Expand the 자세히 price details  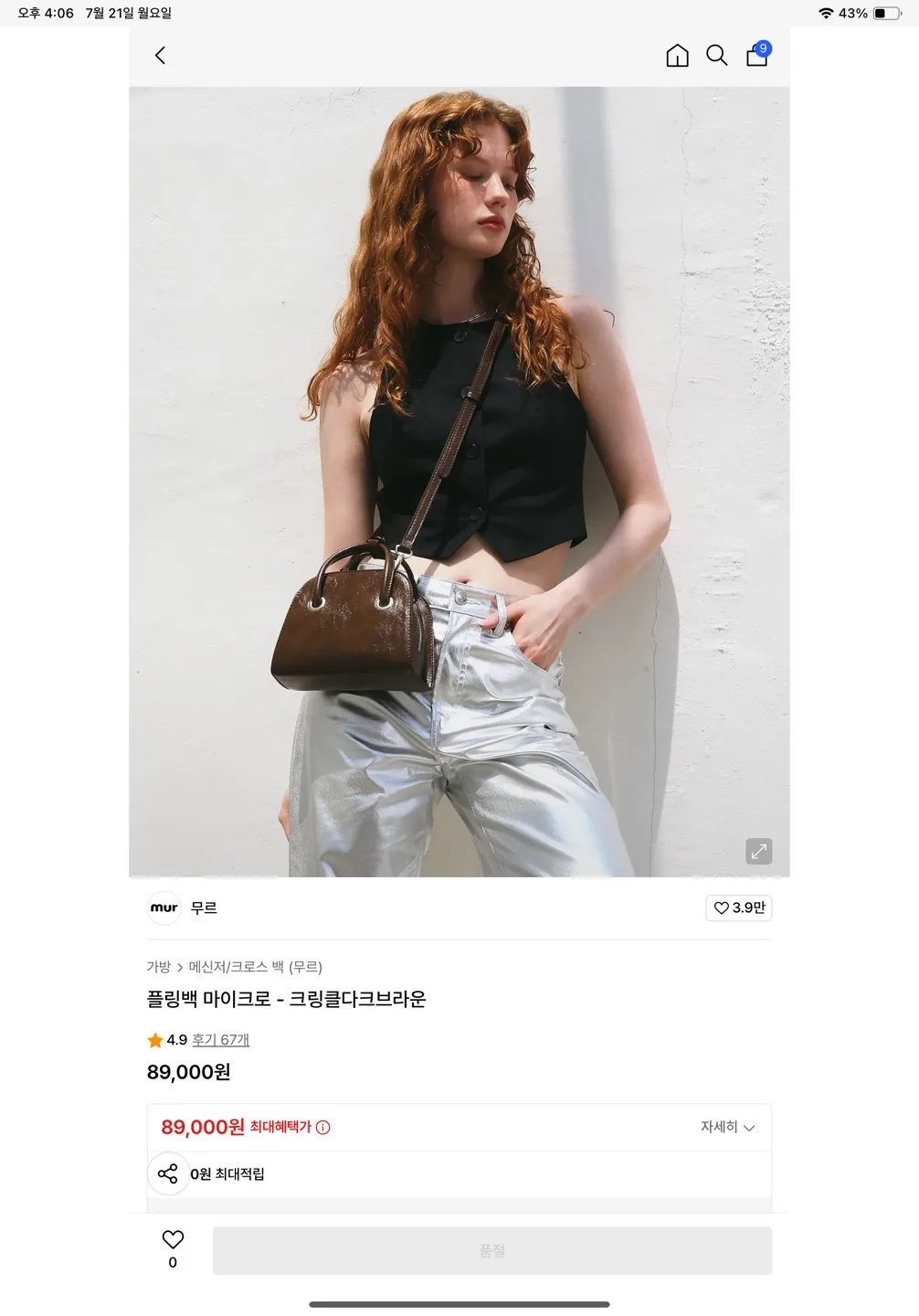tap(727, 1128)
